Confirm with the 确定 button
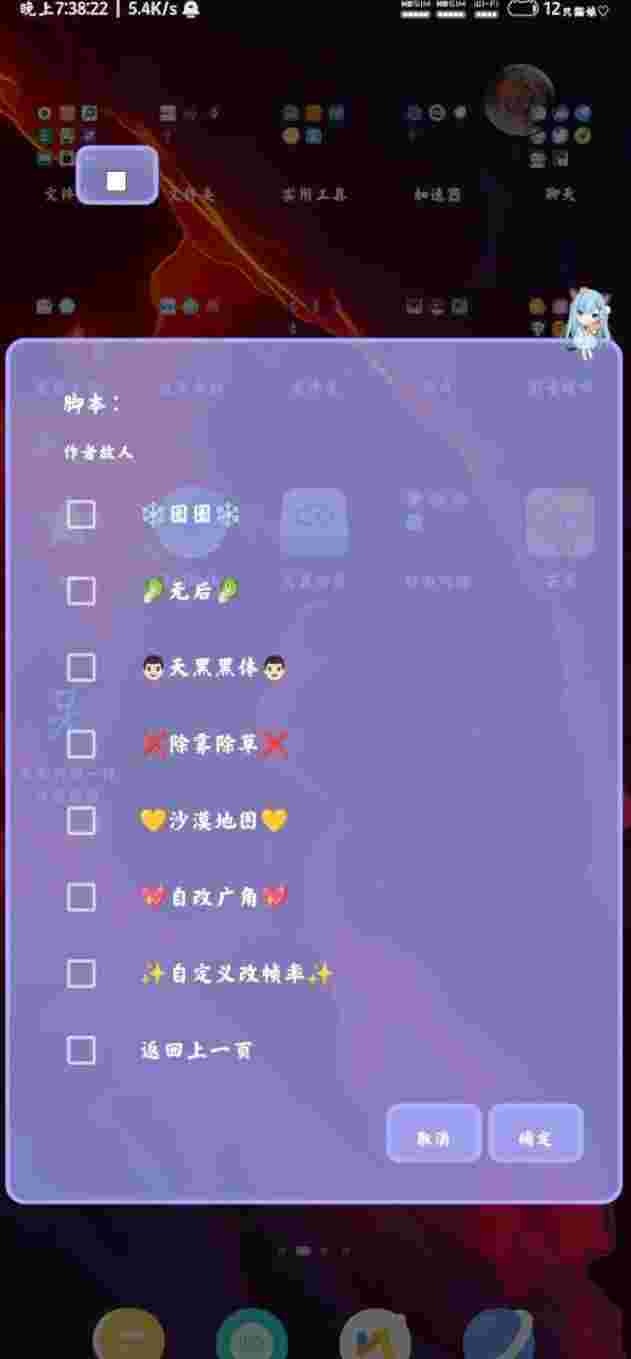 (536, 1134)
